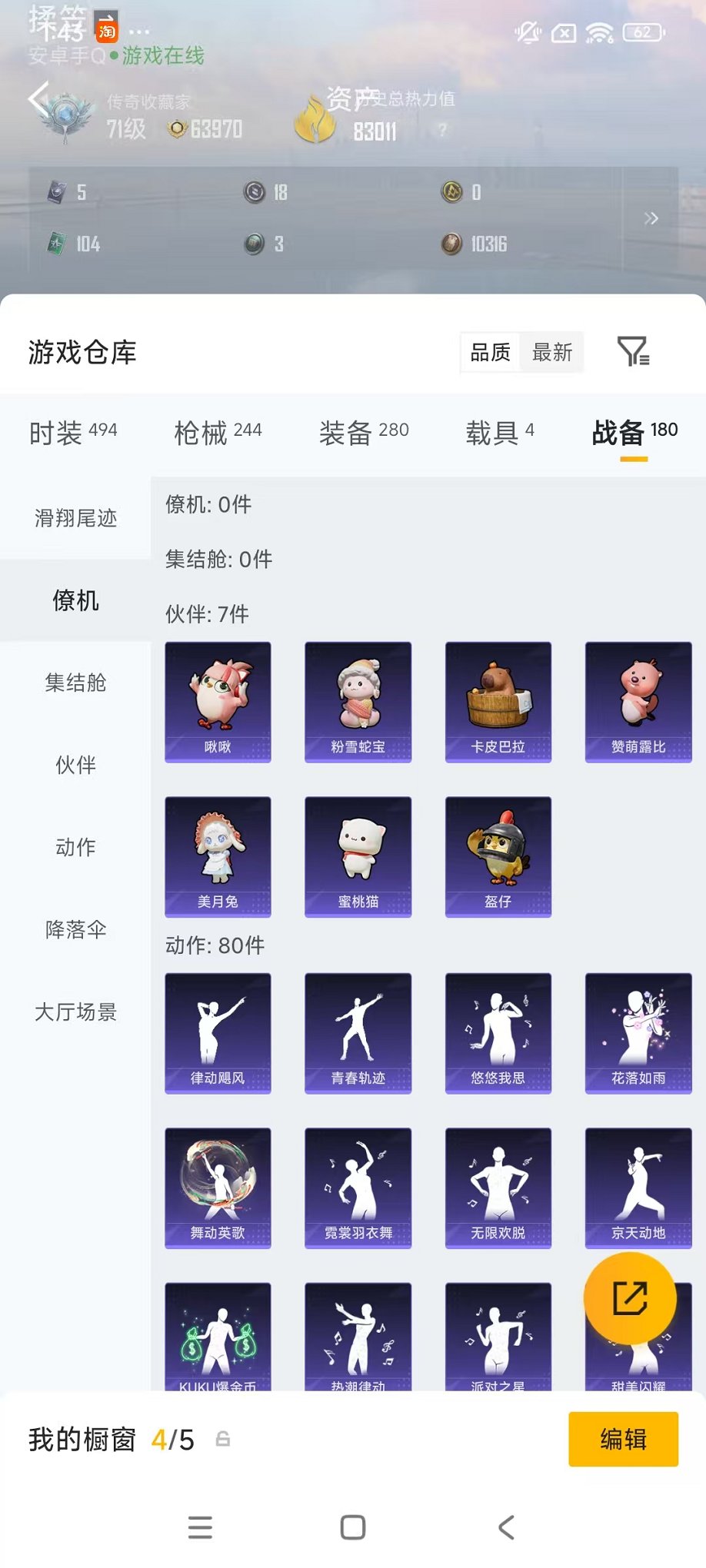The image size is (706, 1568).
Task: Tap the 编辑 button
Action: (623, 1440)
